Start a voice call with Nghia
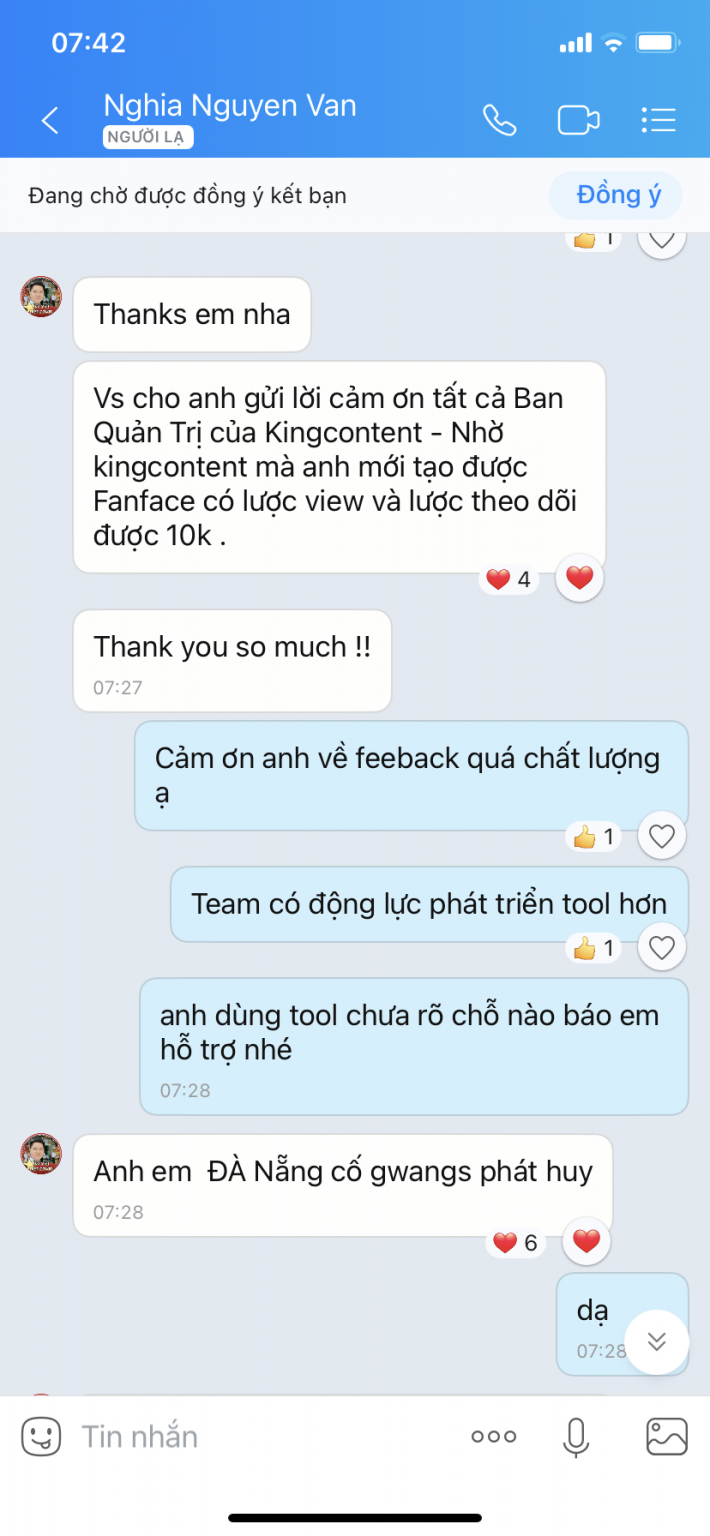 click(499, 120)
